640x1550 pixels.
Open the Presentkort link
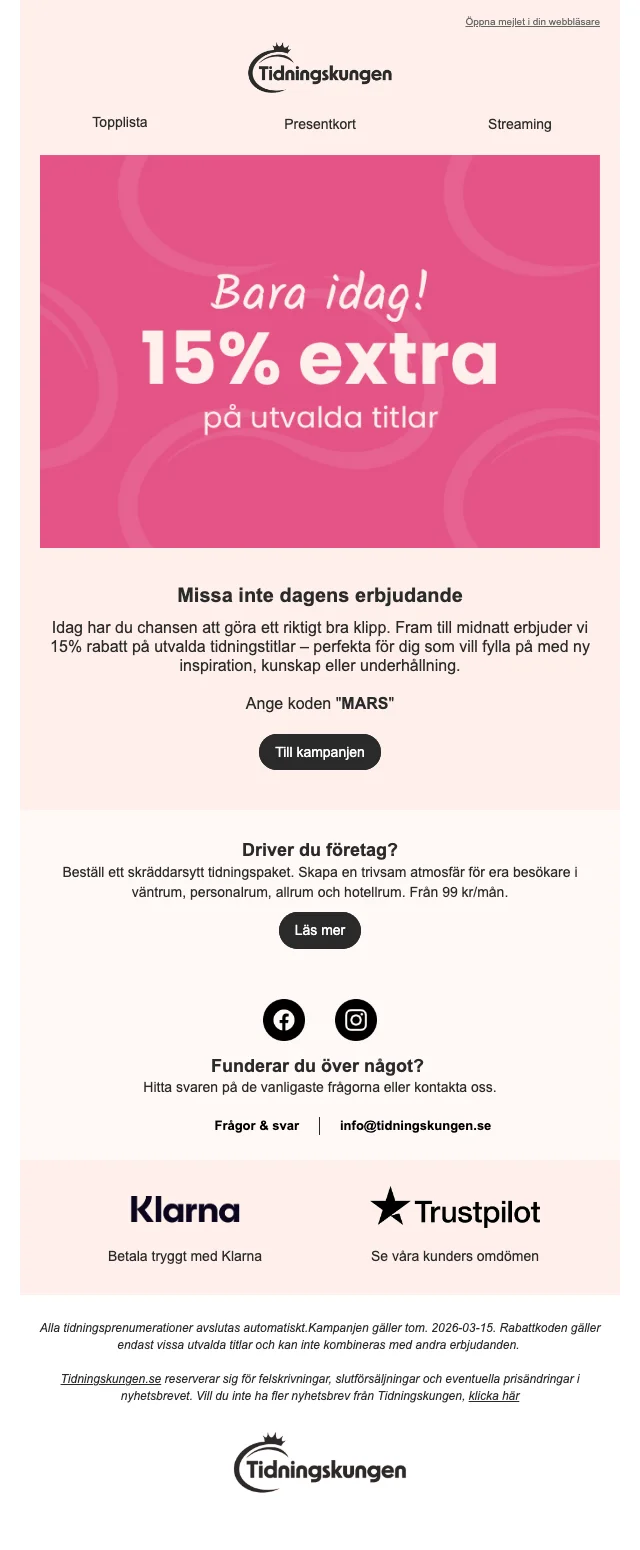[320, 124]
